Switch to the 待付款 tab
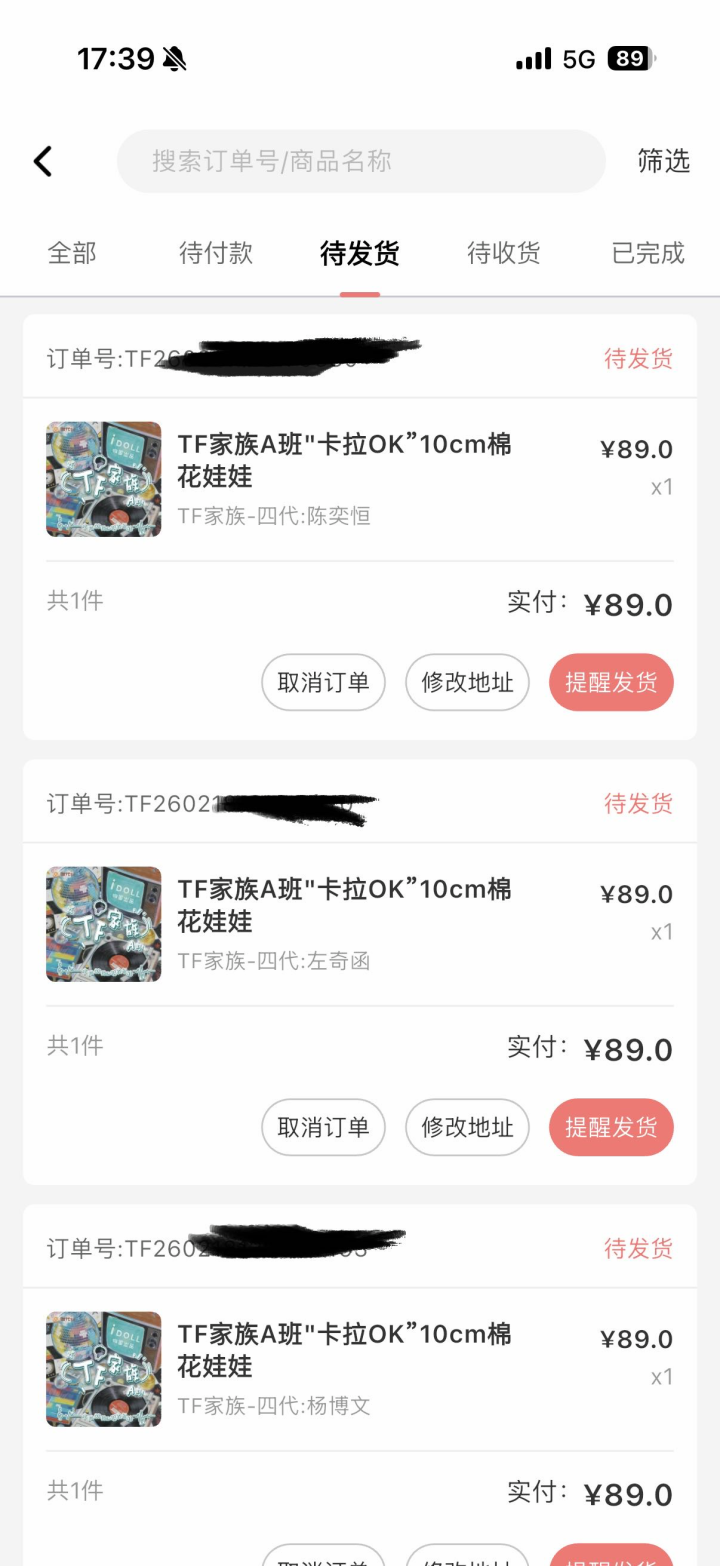This screenshot has height=1566, width=720. [x=216, y=253]
